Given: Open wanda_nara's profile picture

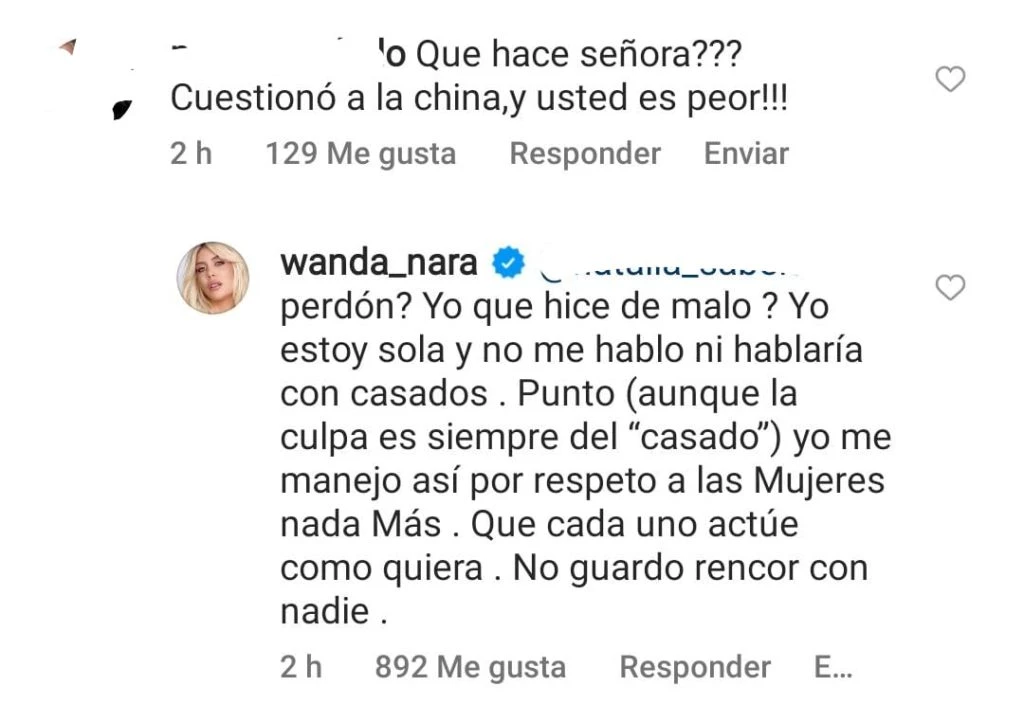Looking at the screenshot, I should [x=213, y=276].
